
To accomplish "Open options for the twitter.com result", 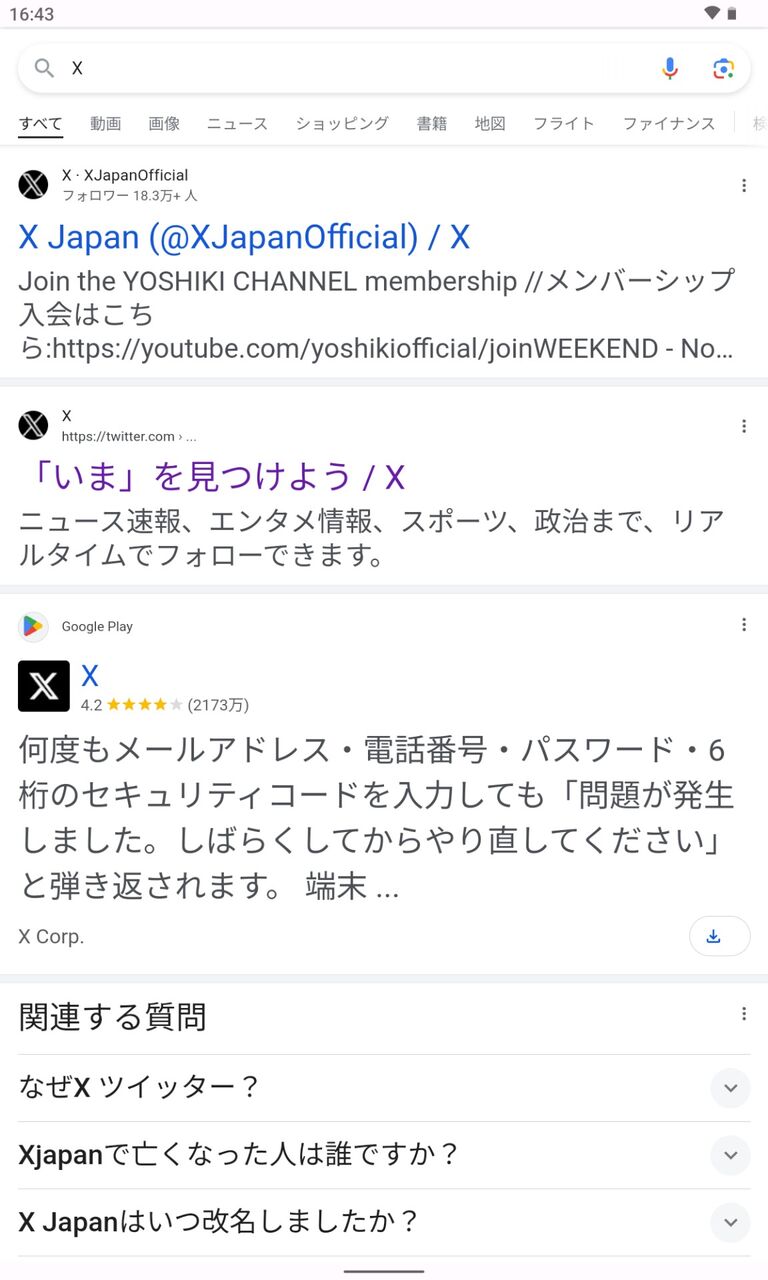I will 744,426.
